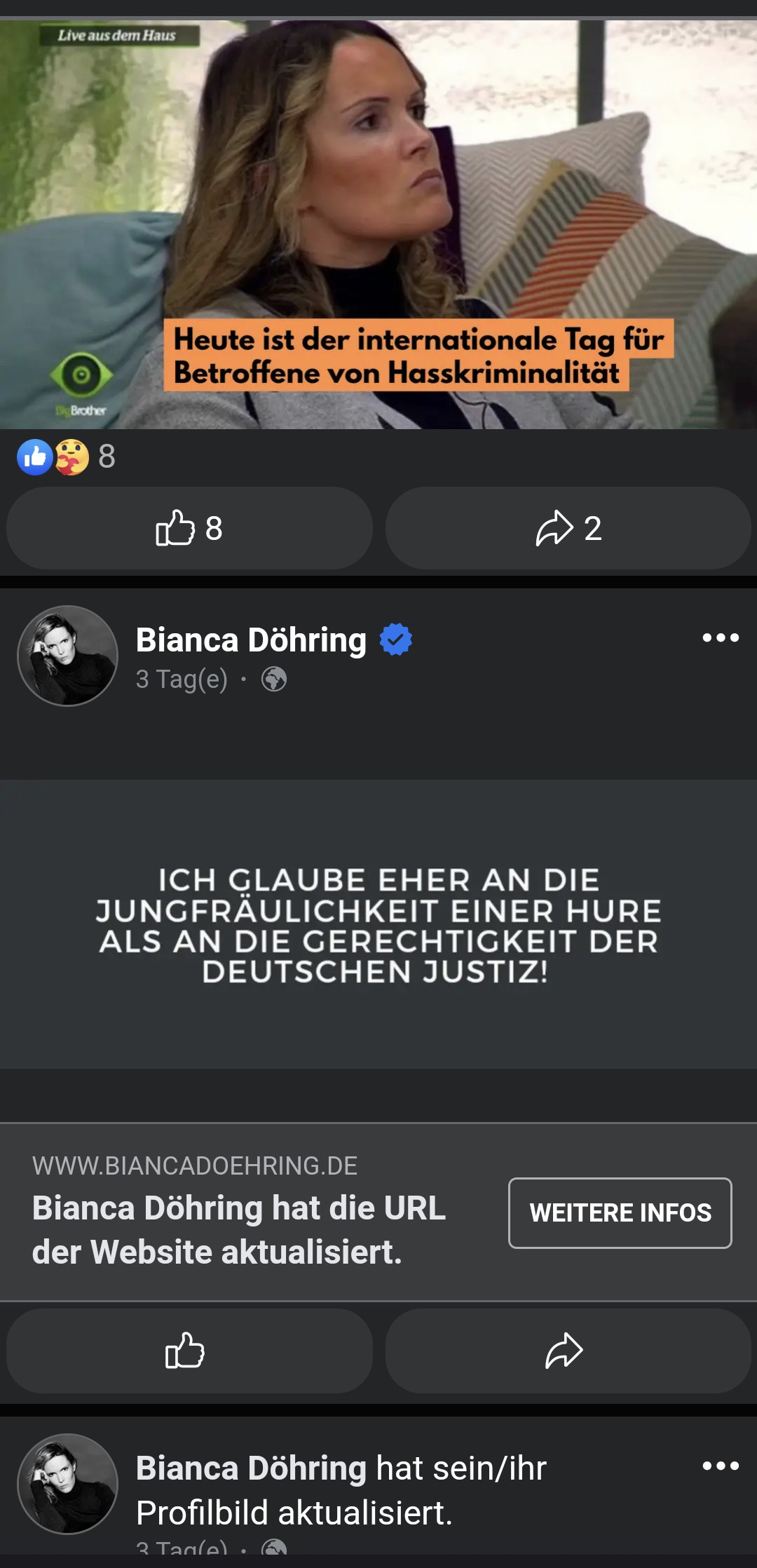Open the Big Brother post image
757x1568 pixels.
point(378,224)
